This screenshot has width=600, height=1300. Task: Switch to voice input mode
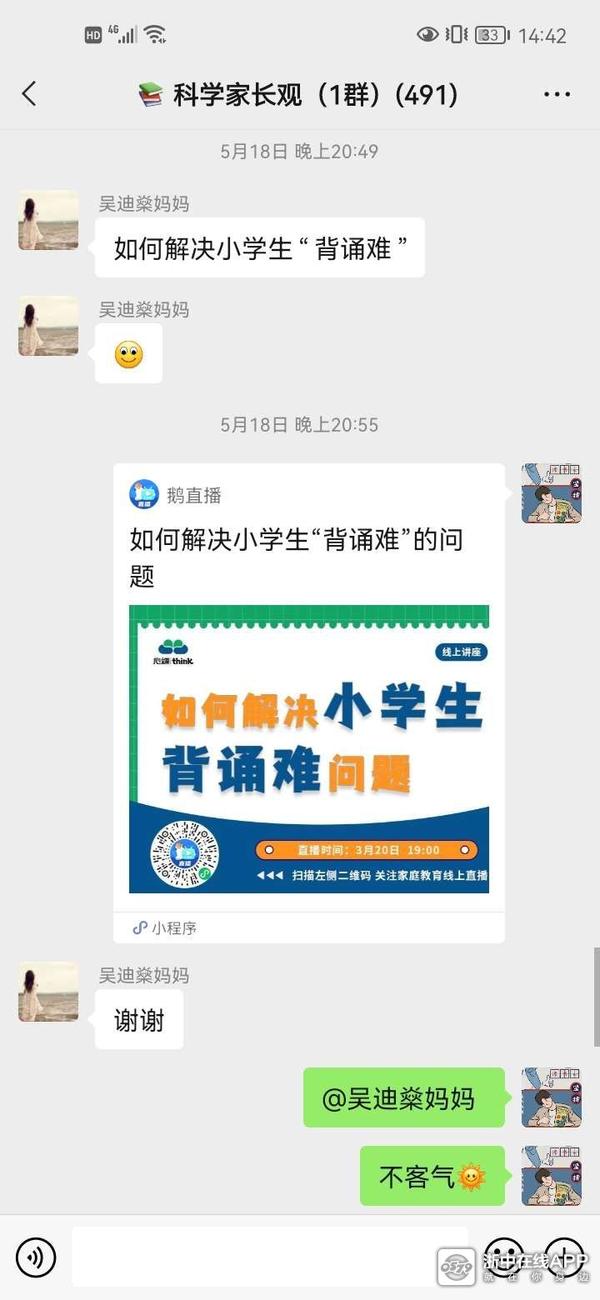36,1257
